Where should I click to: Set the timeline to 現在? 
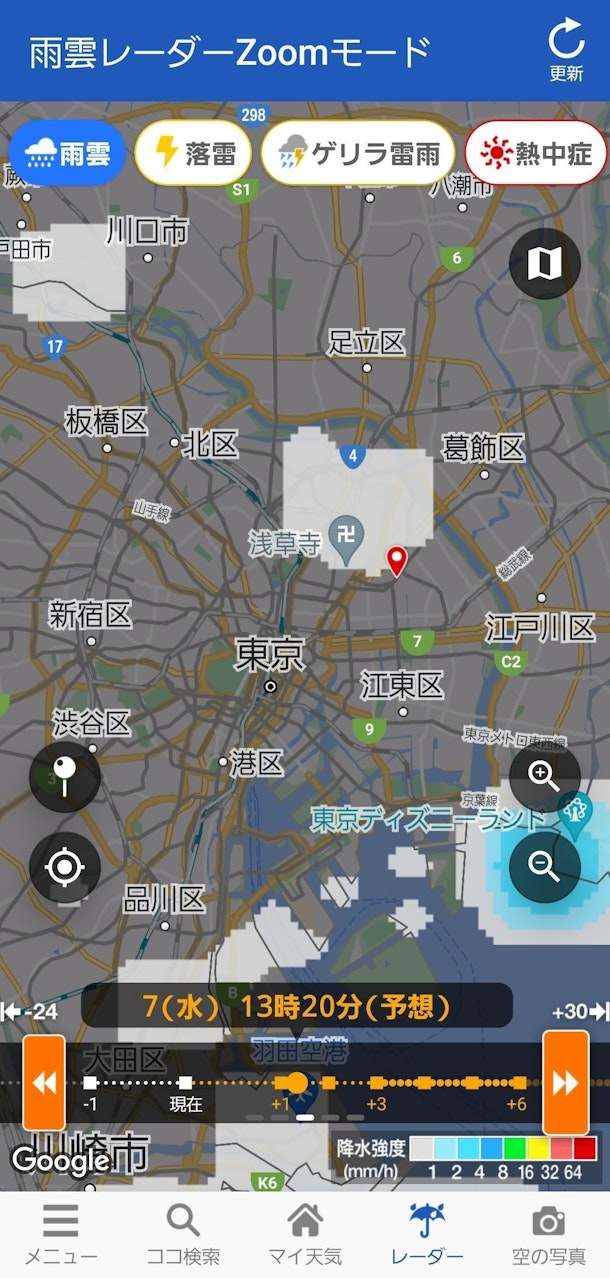tap(185, 1083)
